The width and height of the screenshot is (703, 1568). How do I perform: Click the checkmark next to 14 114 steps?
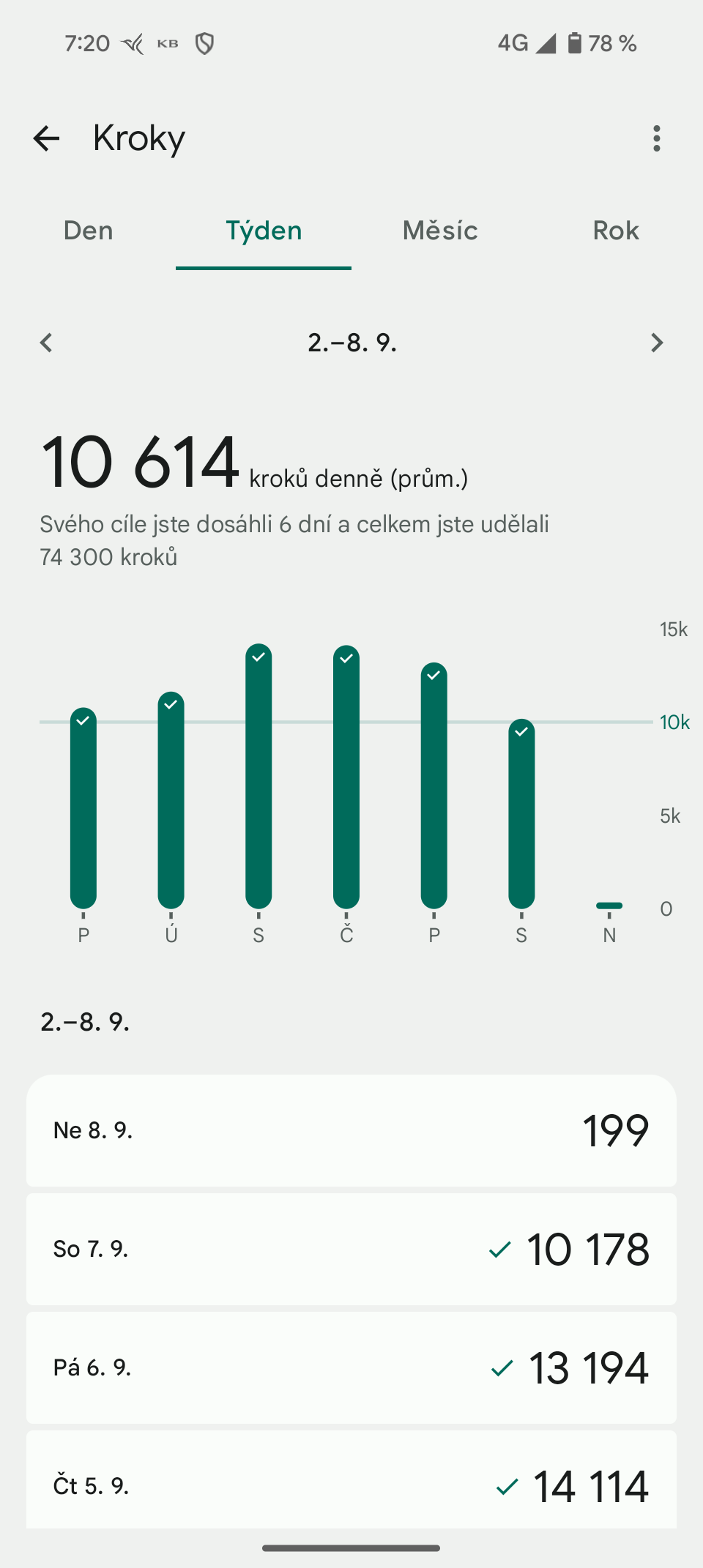point(507,1485)
